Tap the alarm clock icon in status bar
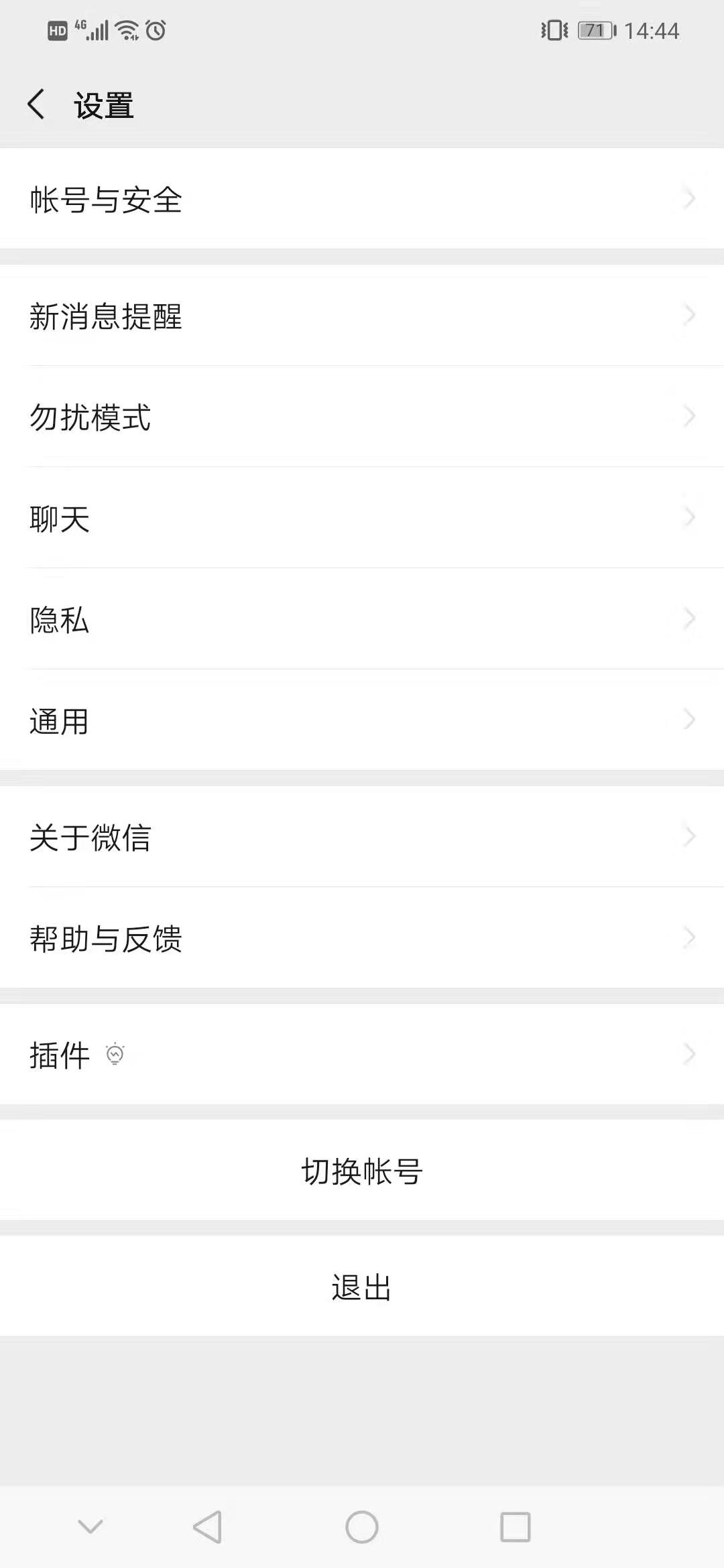This screenshot has height=1568, width=724. pyautogui.click(x=156, y=29)
